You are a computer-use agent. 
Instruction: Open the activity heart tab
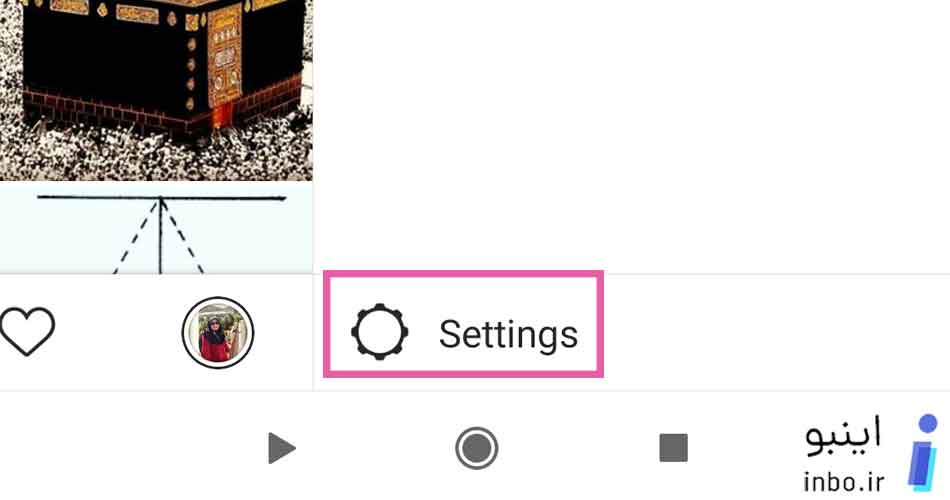click(x=27, y=333)
